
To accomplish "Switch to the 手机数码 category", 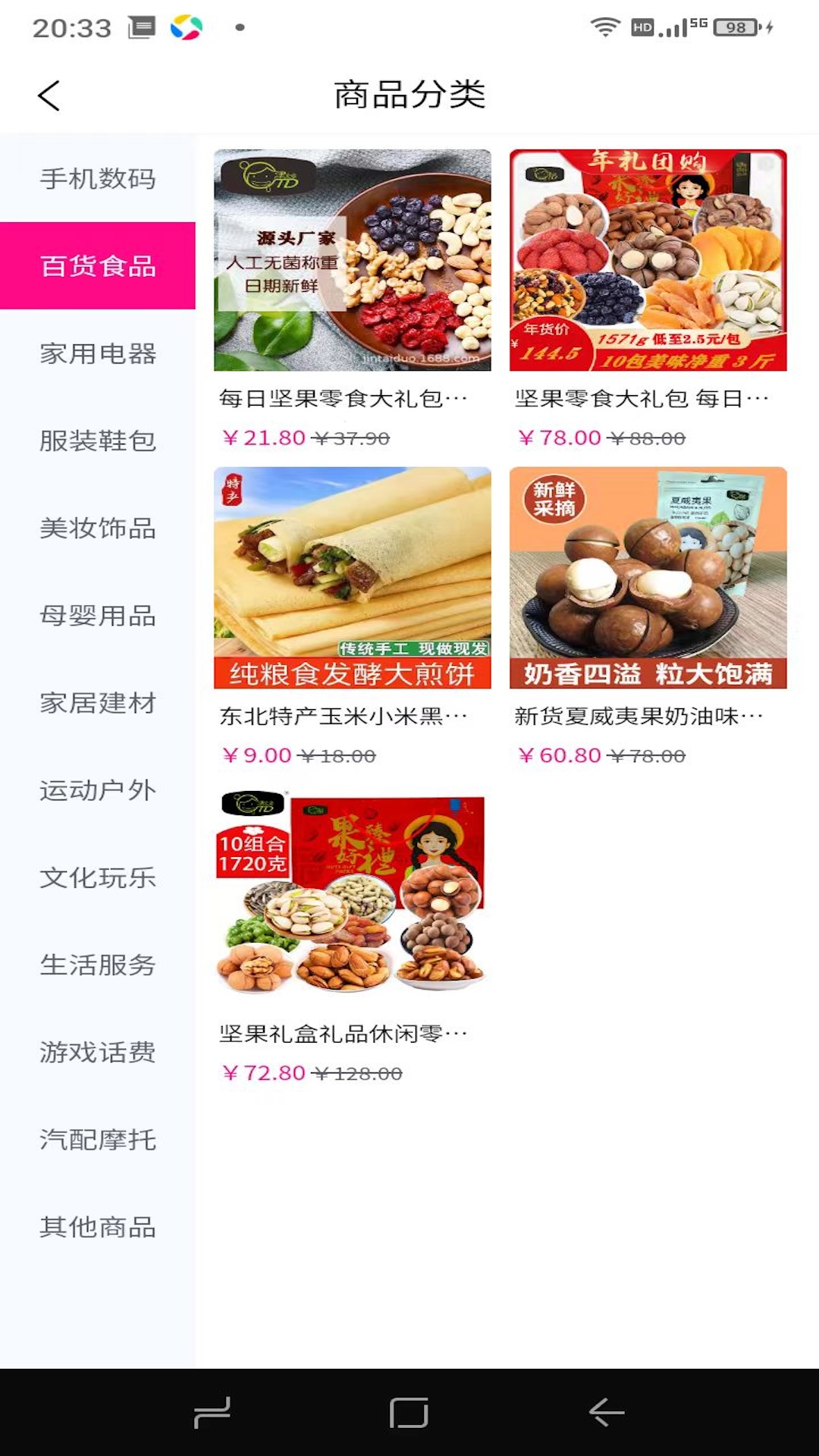I will [x=98, y=179].
